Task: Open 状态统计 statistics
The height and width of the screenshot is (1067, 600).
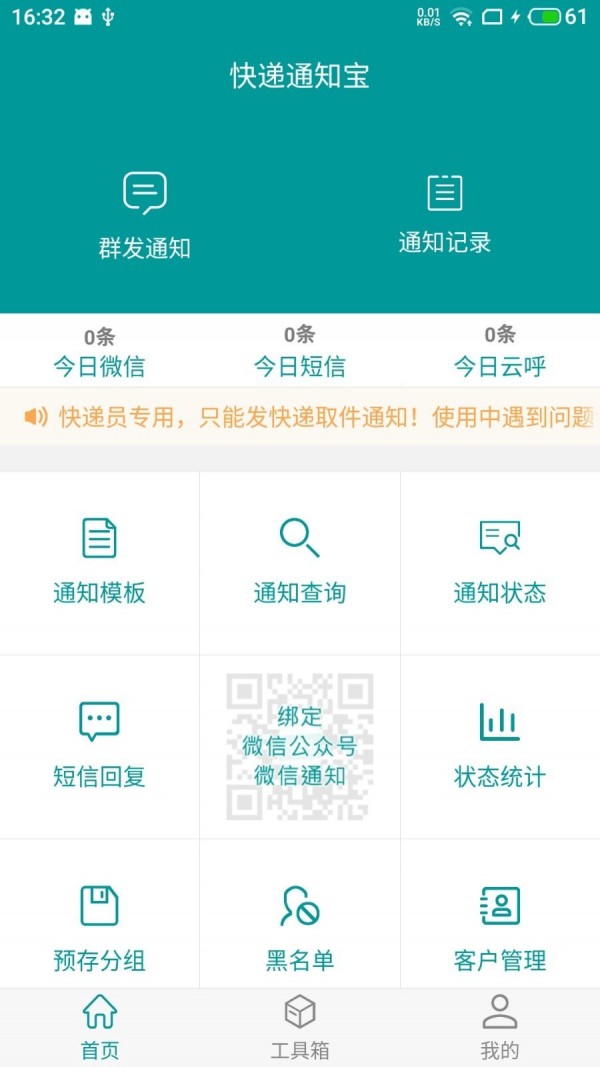Action: (499, 746)
